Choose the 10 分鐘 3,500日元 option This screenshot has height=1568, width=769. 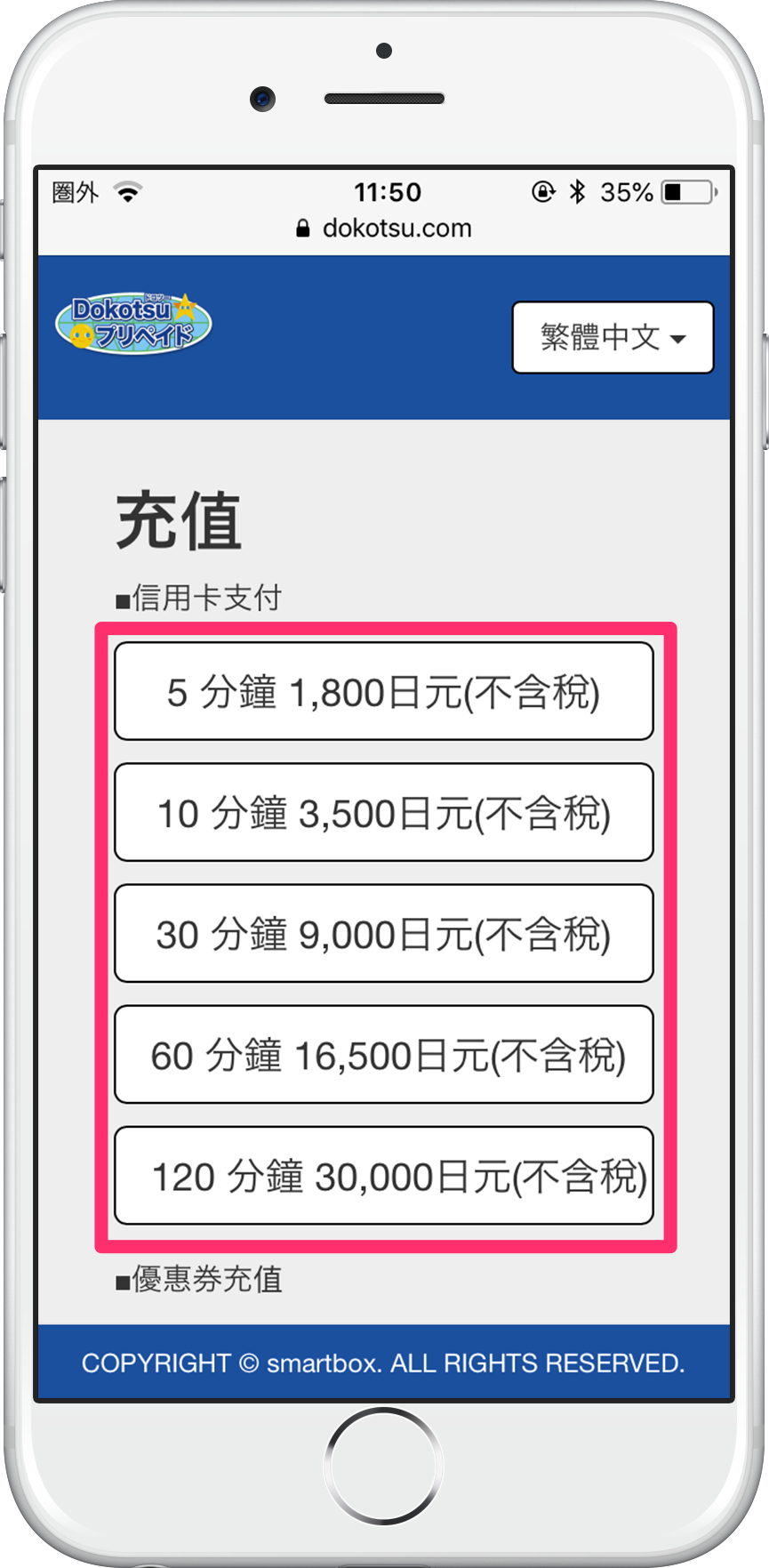coord(384,813)
